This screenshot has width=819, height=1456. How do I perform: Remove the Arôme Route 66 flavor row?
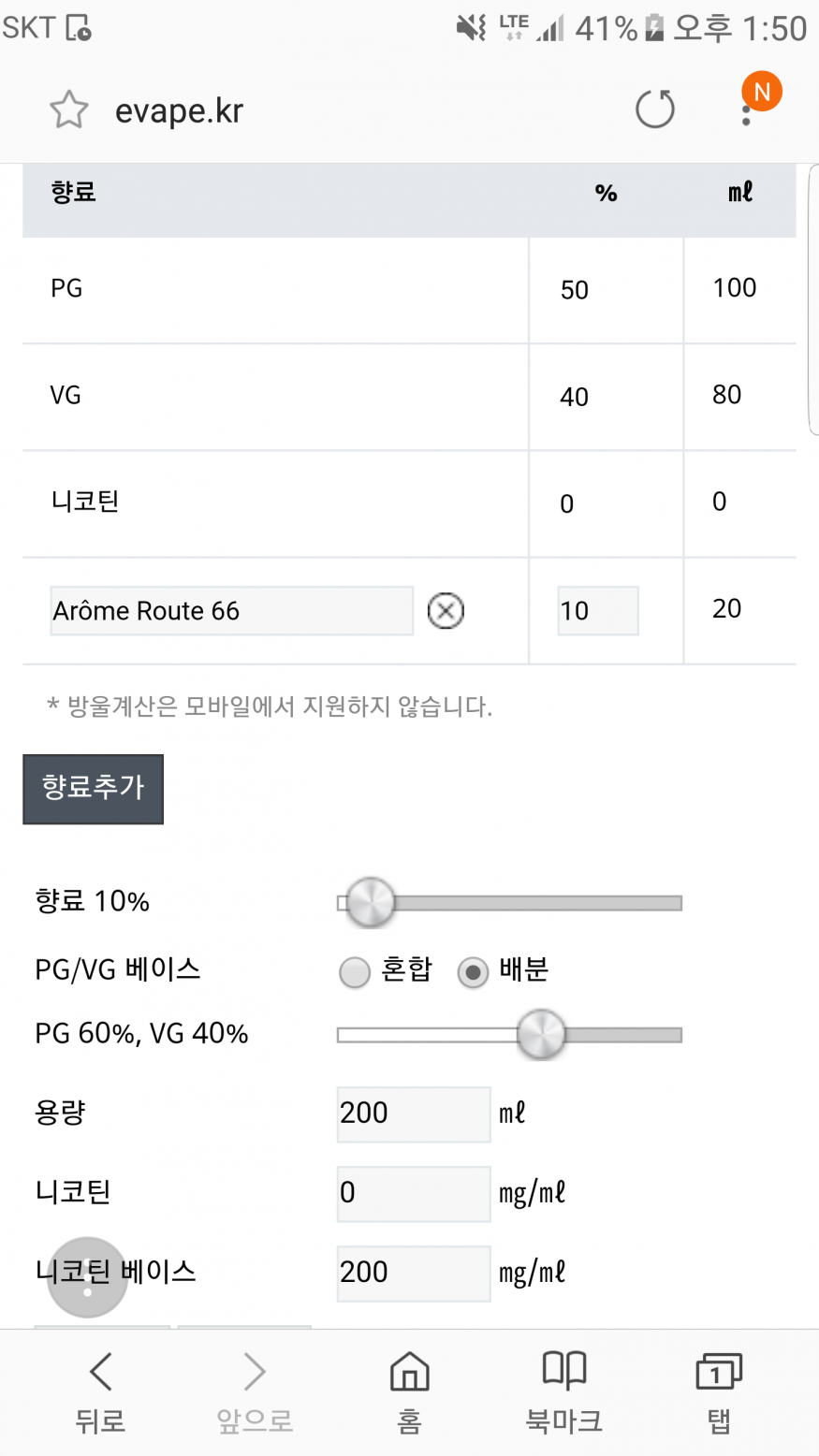pyautogui.click(x=446, y=611)
